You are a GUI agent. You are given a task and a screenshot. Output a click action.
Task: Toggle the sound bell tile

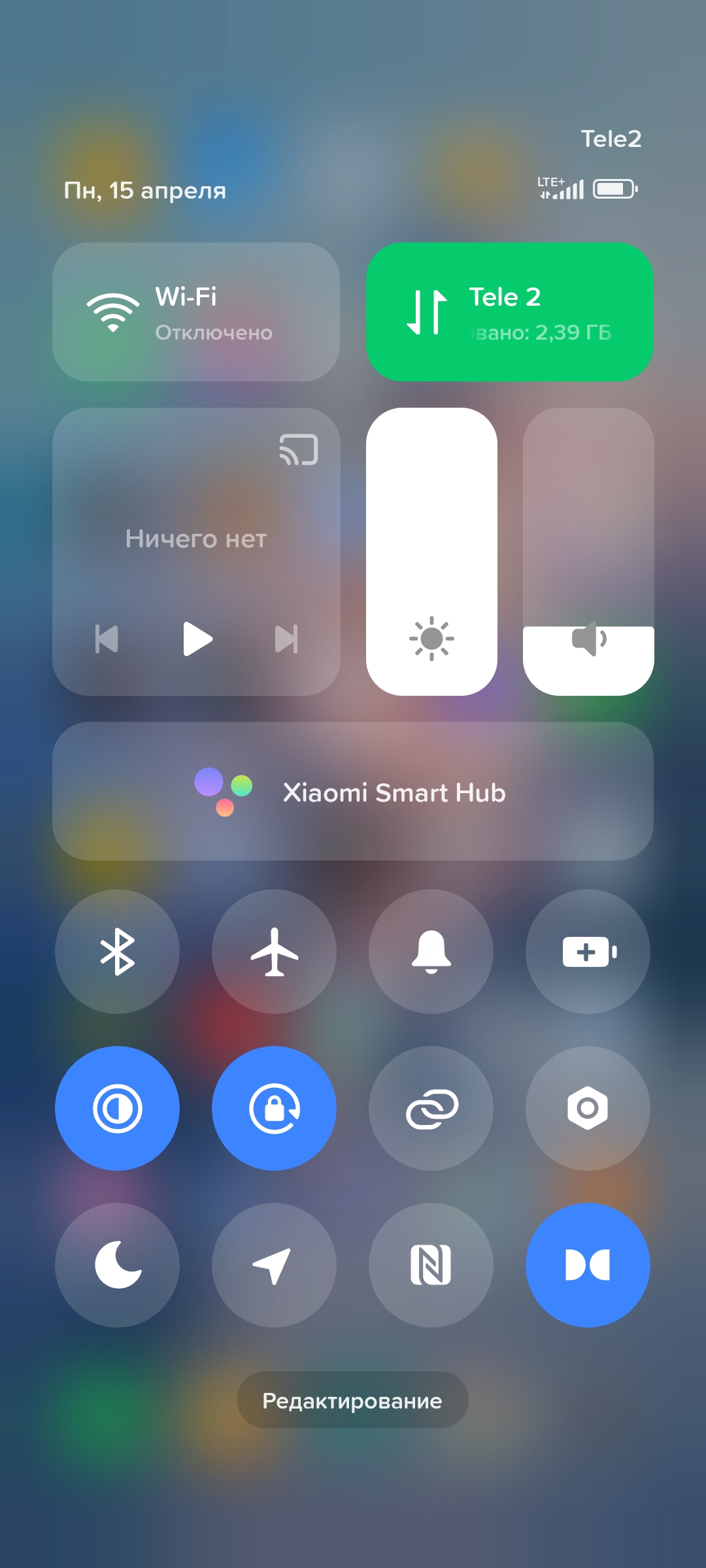[431, 951]
